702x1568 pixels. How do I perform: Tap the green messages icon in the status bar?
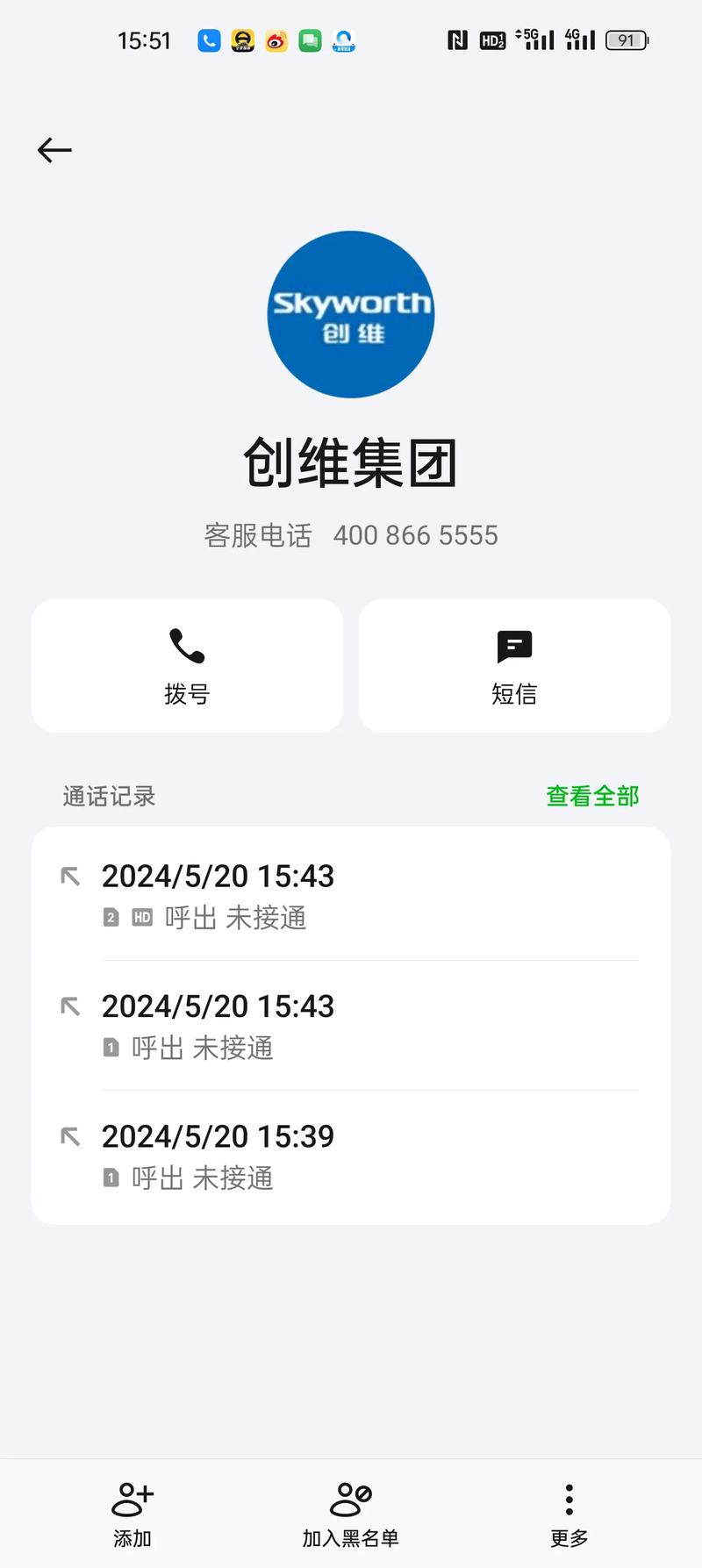309,41
